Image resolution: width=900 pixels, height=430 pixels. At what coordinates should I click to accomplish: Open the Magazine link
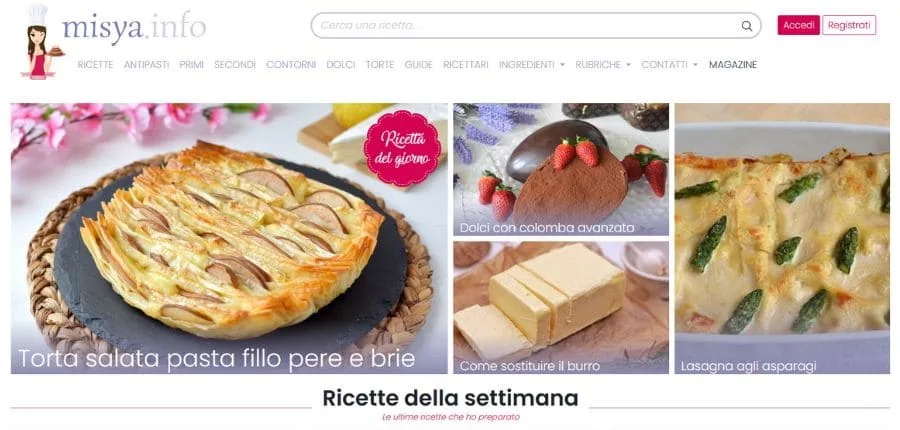point(732,64)
